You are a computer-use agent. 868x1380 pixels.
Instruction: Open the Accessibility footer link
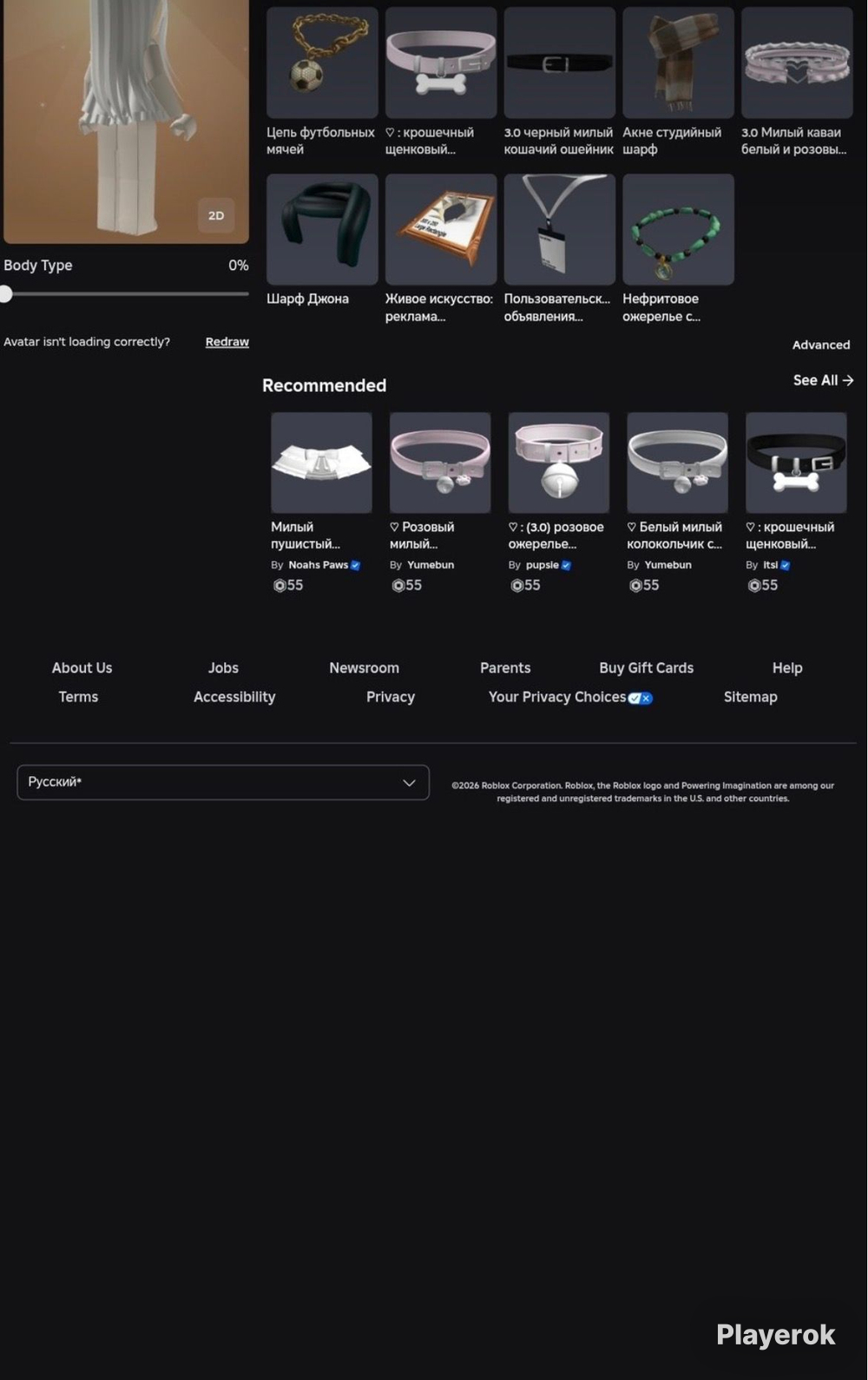[x=234, y=697]
